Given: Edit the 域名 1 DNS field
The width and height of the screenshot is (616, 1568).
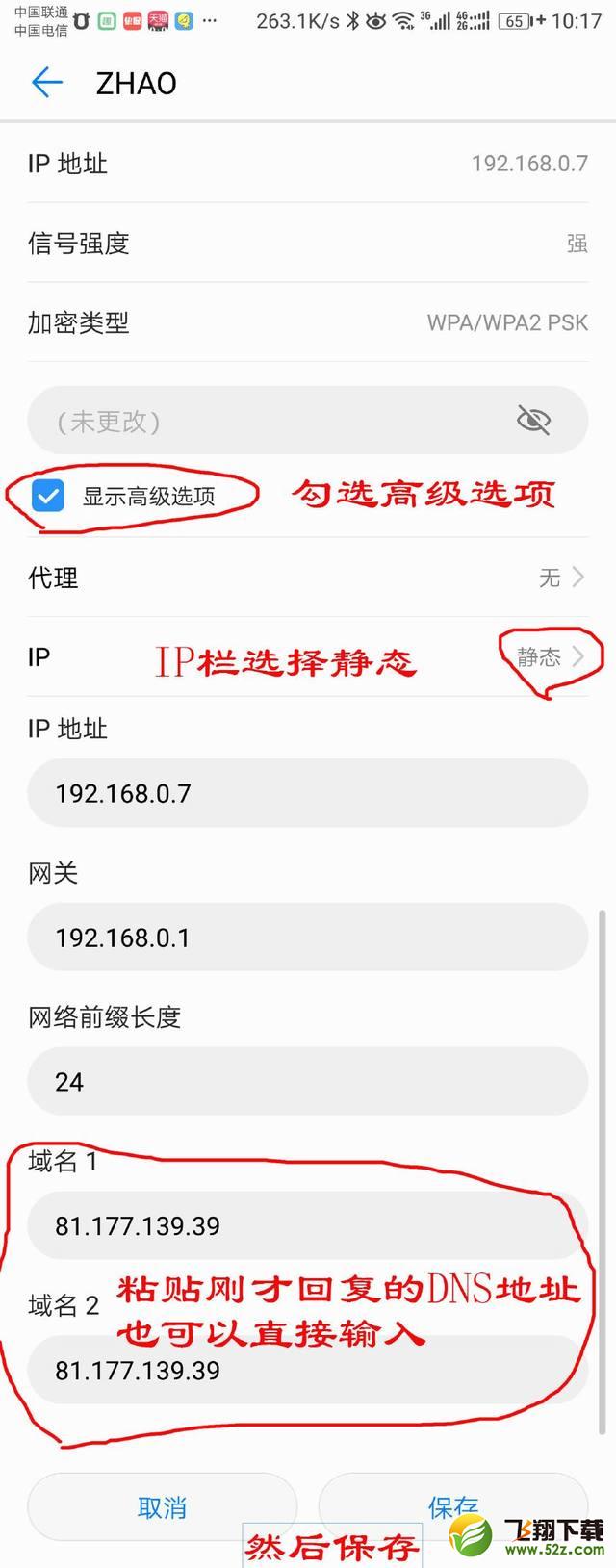Looking at the screenshot, I should pos(308,1225).
